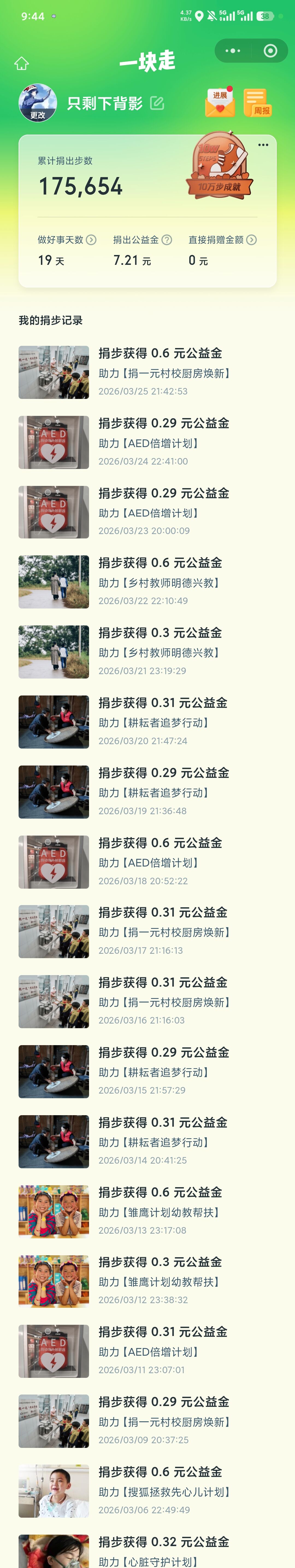
Task: Open the stats card overflow menu
Action: [263, 145]
